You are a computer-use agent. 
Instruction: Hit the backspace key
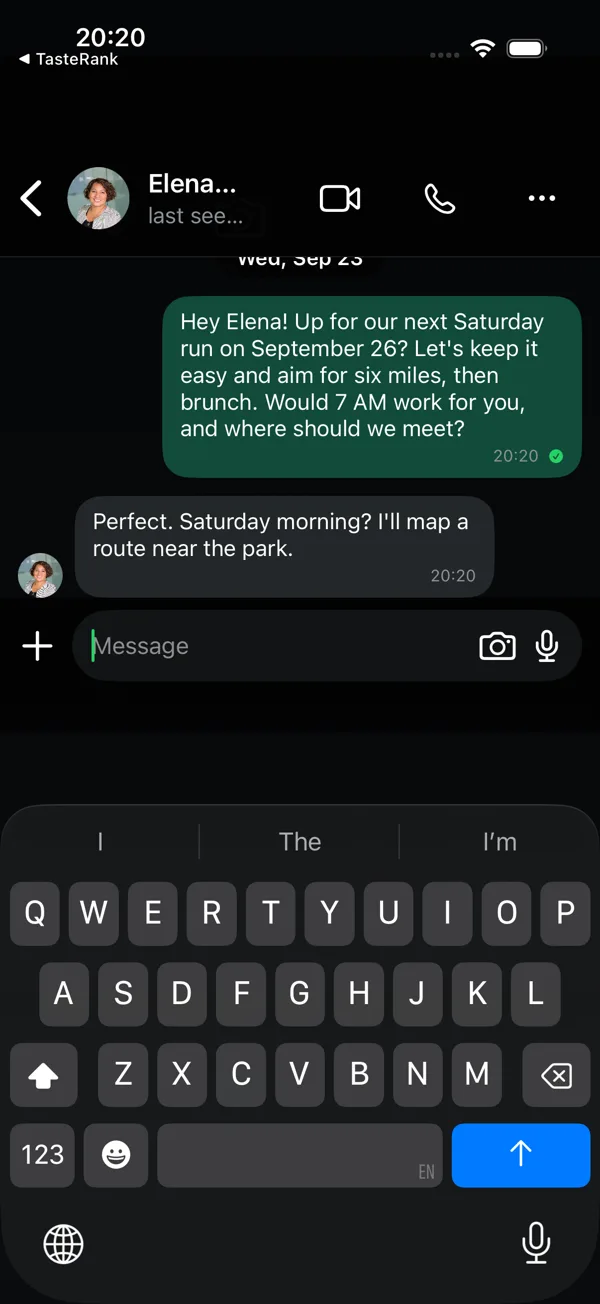556,1075
